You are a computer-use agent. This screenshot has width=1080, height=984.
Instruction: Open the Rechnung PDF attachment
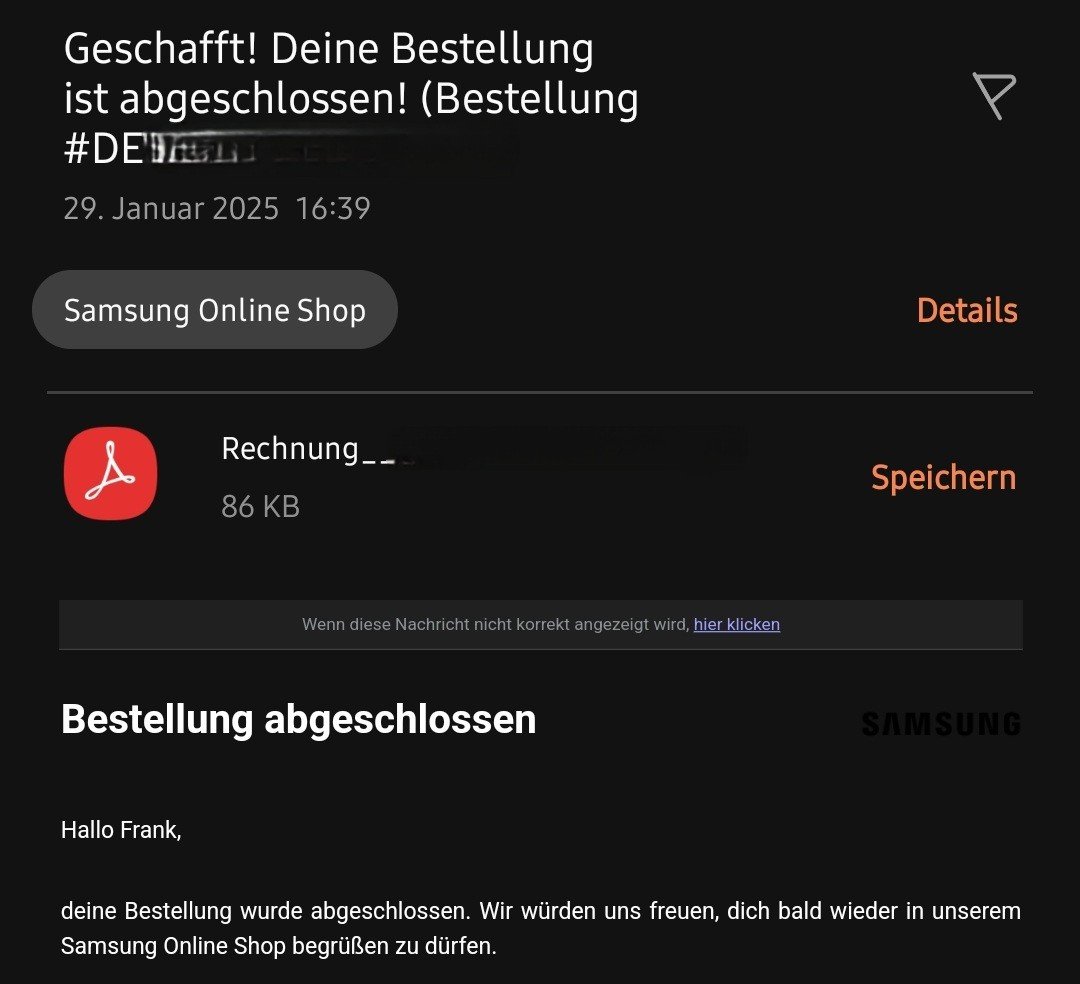110,475
